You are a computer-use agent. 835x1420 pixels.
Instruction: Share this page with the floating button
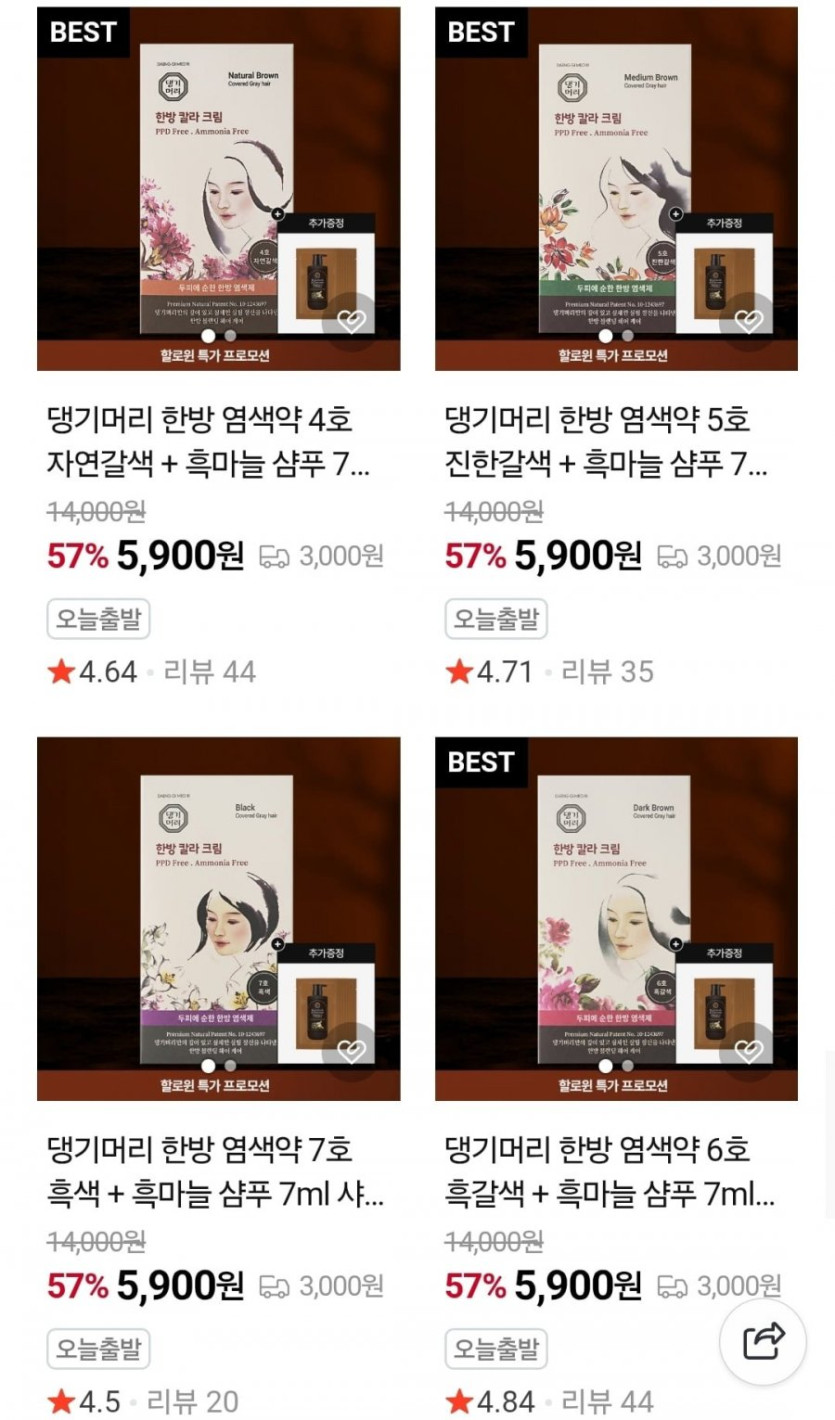763,1341
